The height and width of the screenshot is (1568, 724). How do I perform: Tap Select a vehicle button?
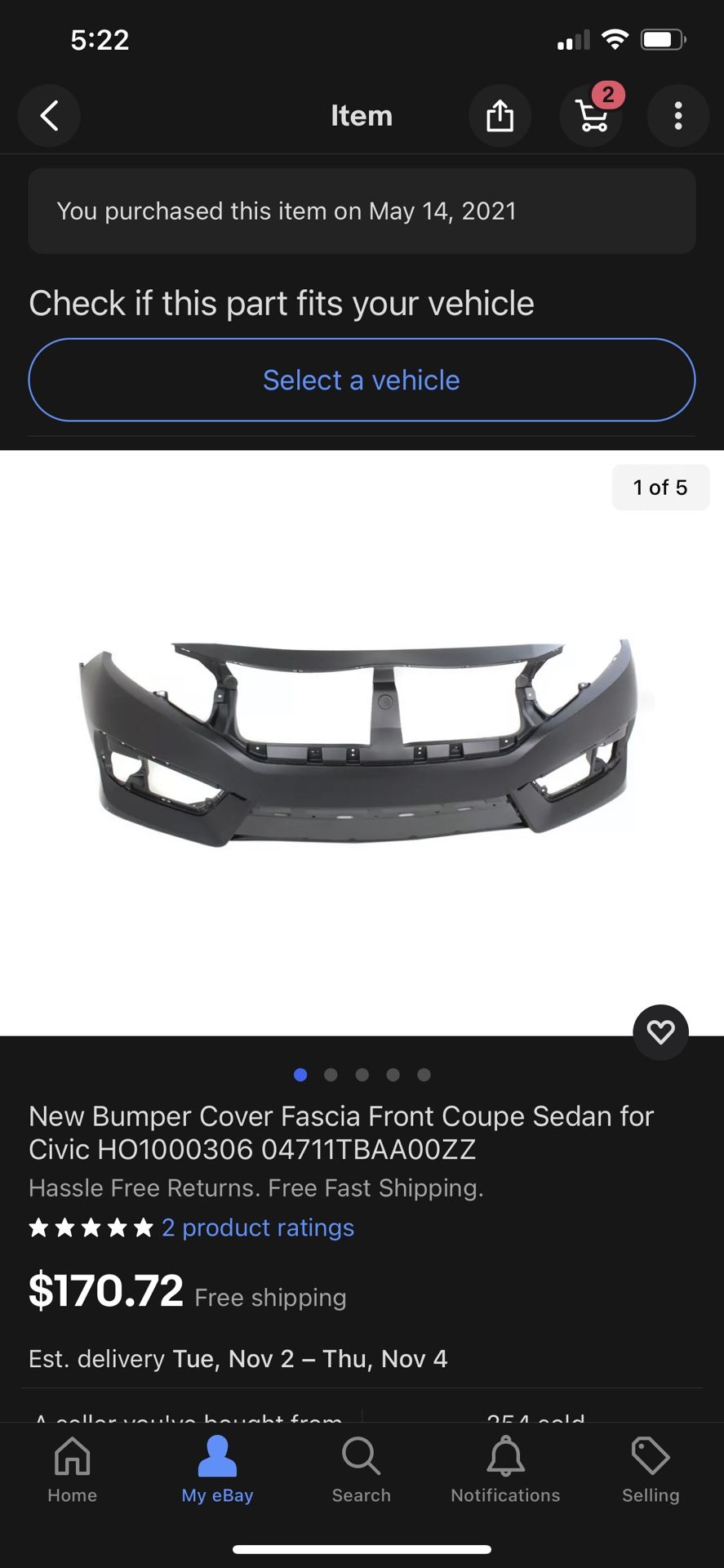coord(362,380)
